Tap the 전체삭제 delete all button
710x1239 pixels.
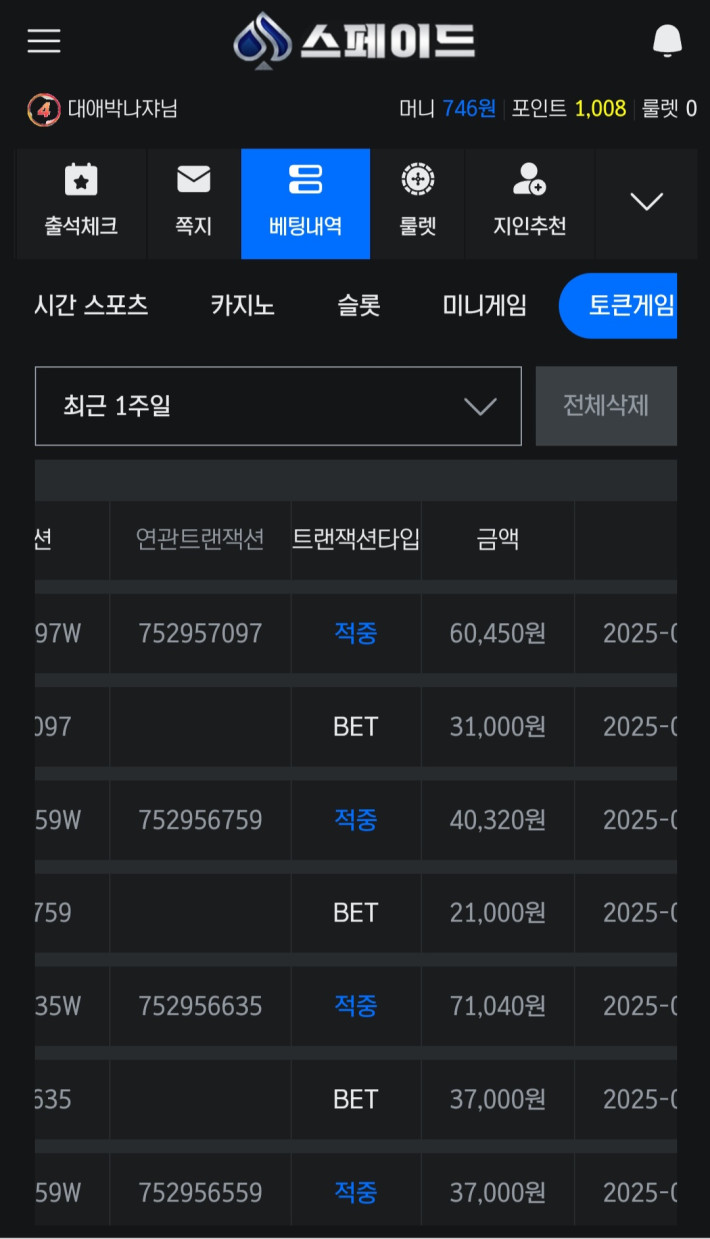(x=606, y=406)
